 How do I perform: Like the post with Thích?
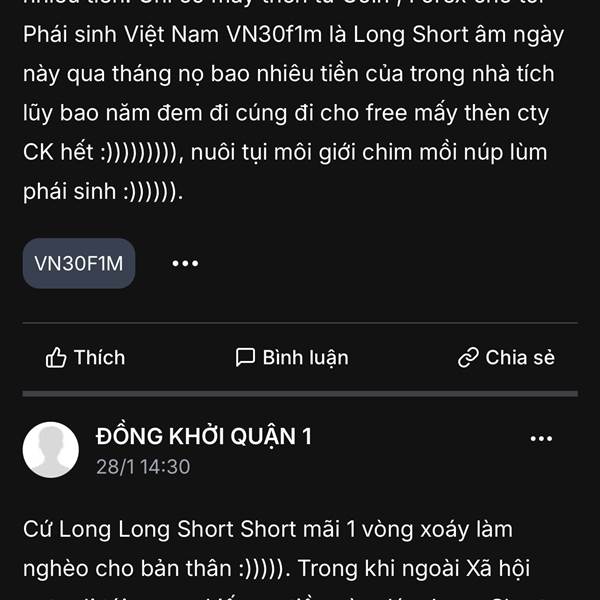tap(85, 357)
